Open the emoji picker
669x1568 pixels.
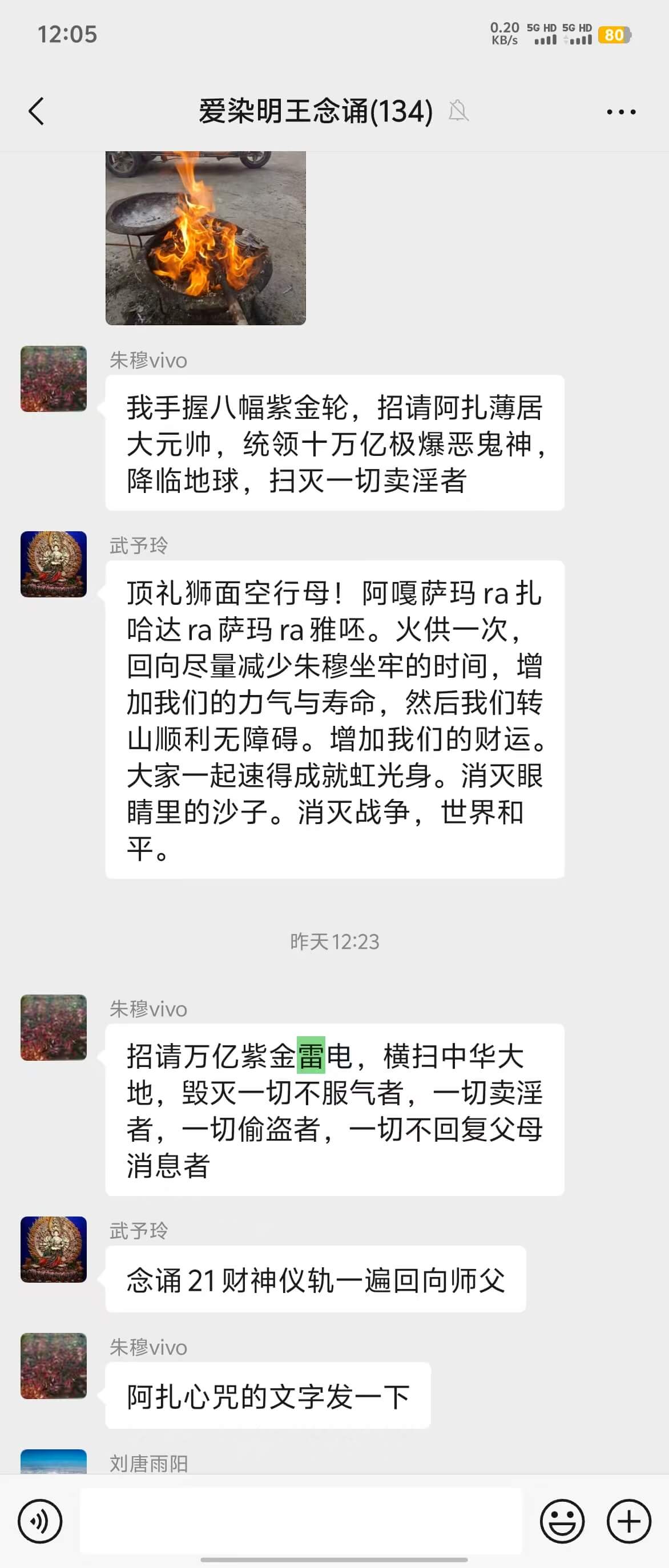pos(562,1521)
